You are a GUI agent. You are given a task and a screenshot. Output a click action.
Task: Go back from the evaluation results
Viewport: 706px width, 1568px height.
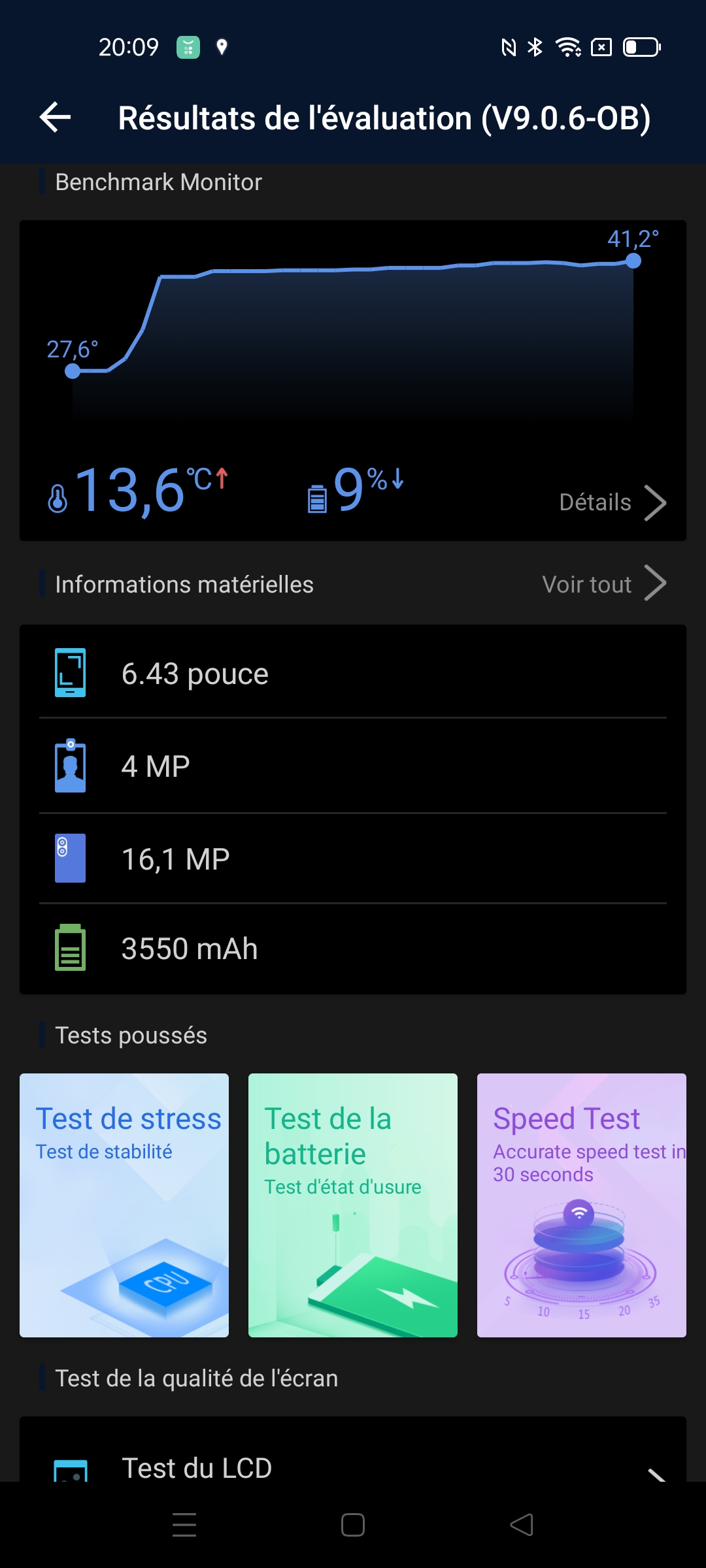55,118
